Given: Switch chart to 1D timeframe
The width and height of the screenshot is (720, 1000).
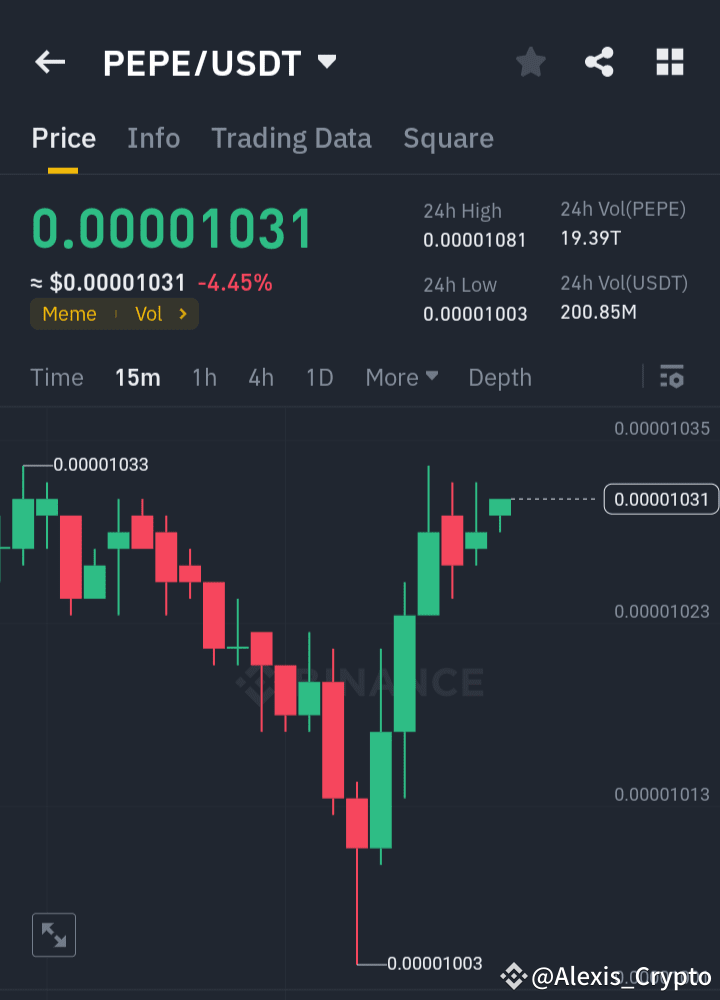Looking at the screenshot, I should (x=319, y=377).
